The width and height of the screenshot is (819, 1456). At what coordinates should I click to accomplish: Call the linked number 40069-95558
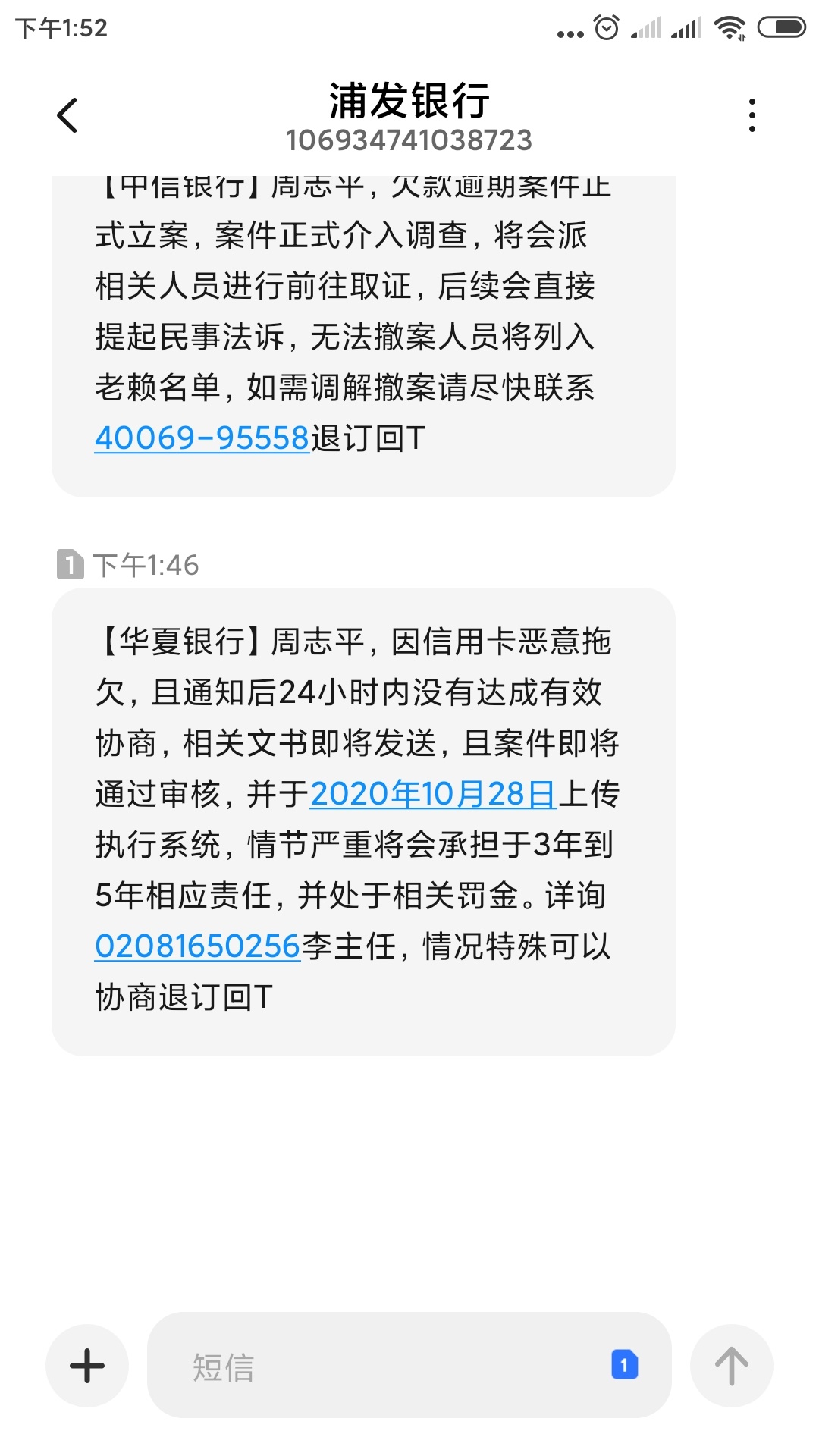[x=202, y=438]
